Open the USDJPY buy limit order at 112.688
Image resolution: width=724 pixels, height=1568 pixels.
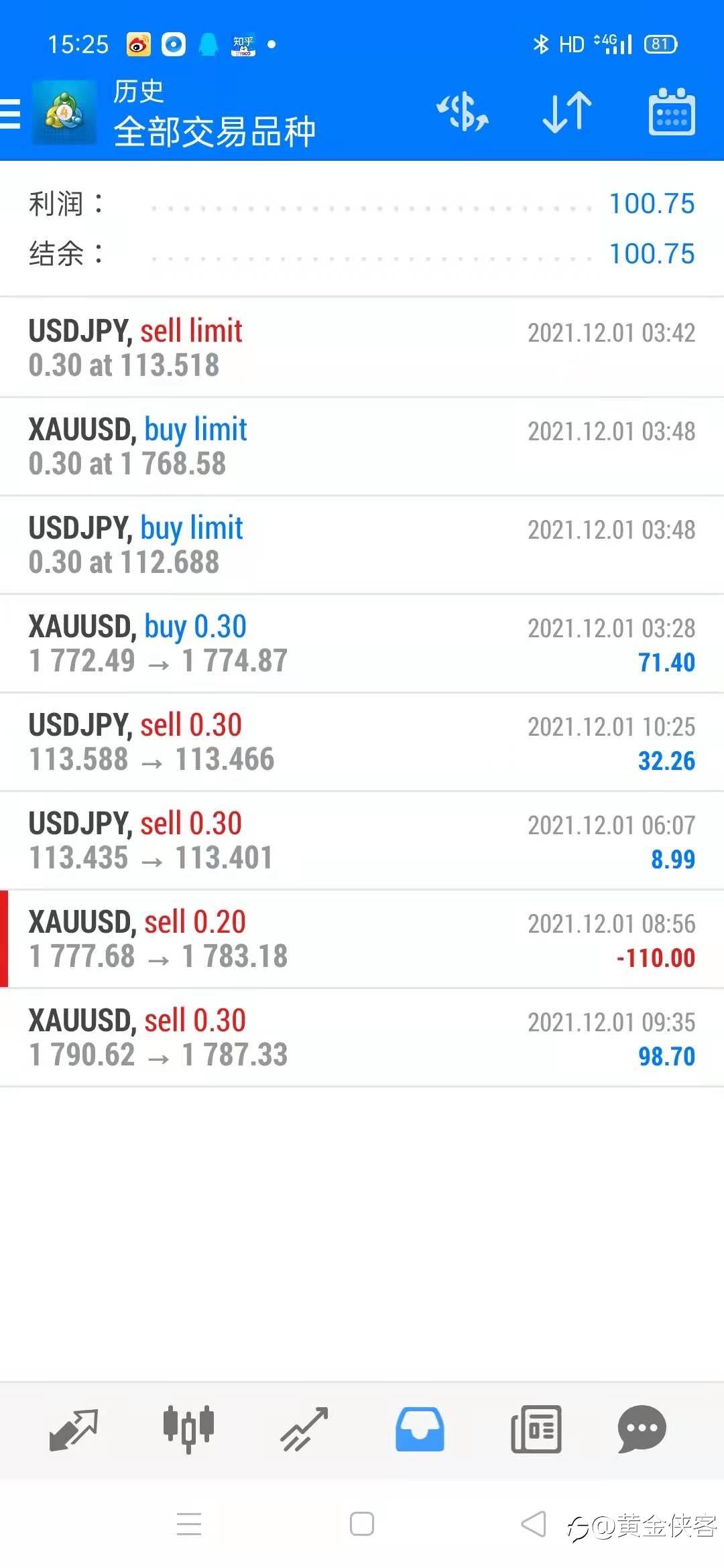click(x=362, y=544)
